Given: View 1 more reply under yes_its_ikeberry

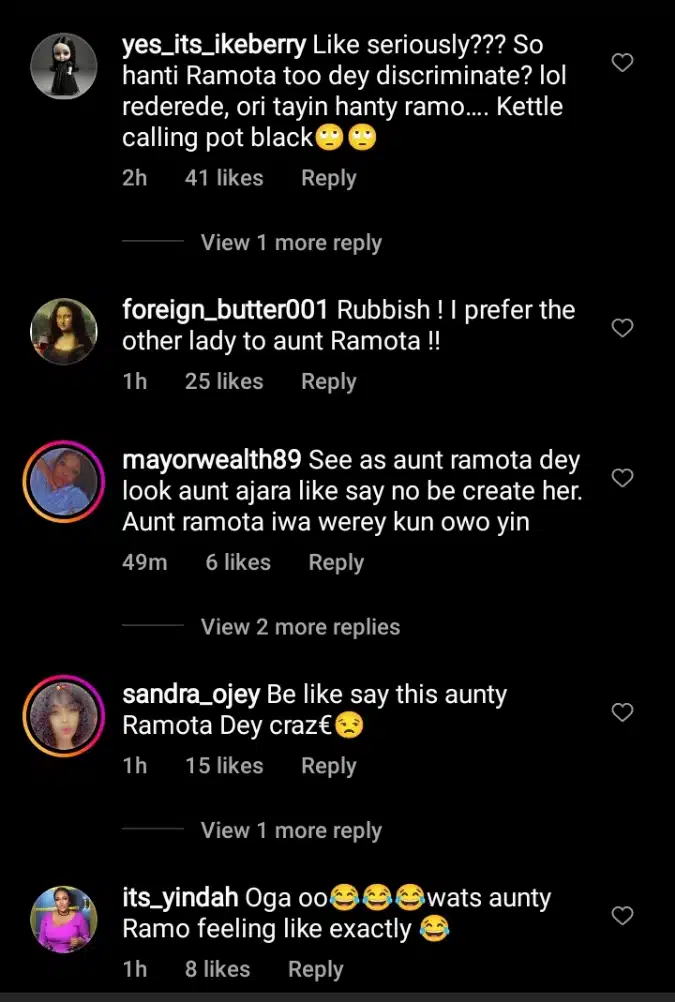Looking at the screenshot, I should [x=291, y=243].
